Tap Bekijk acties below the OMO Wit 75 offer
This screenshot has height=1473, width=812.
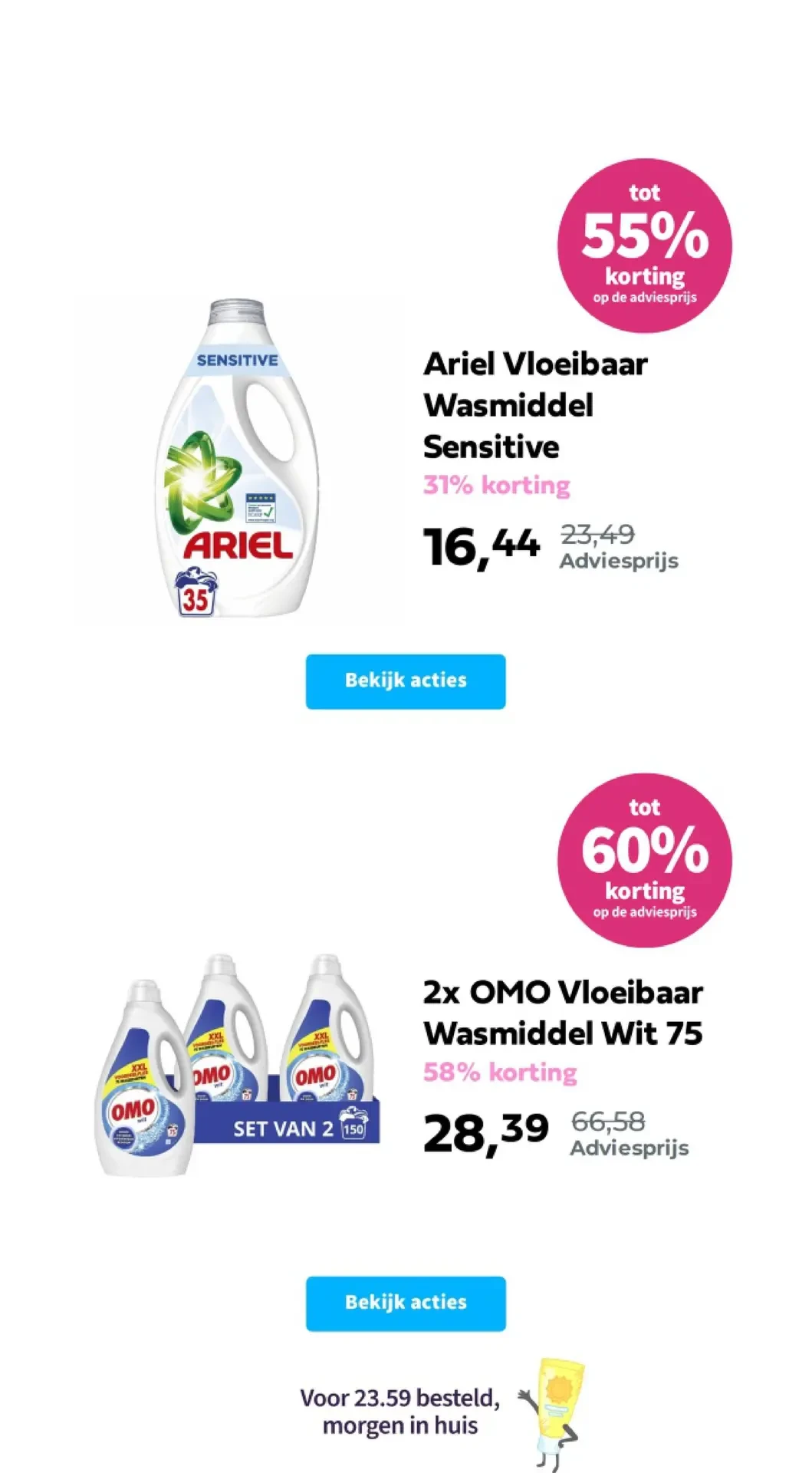[406, 1303]
